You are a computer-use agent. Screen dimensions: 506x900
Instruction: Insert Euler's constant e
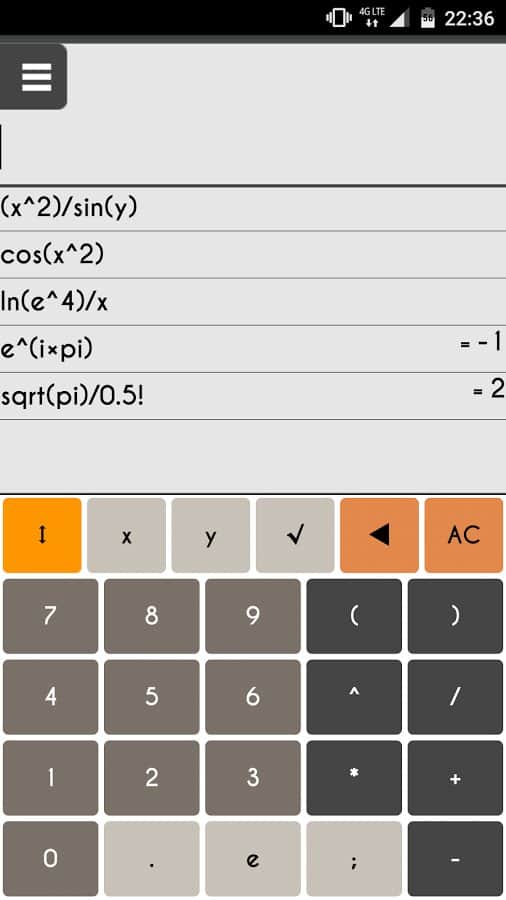(253, 859)
